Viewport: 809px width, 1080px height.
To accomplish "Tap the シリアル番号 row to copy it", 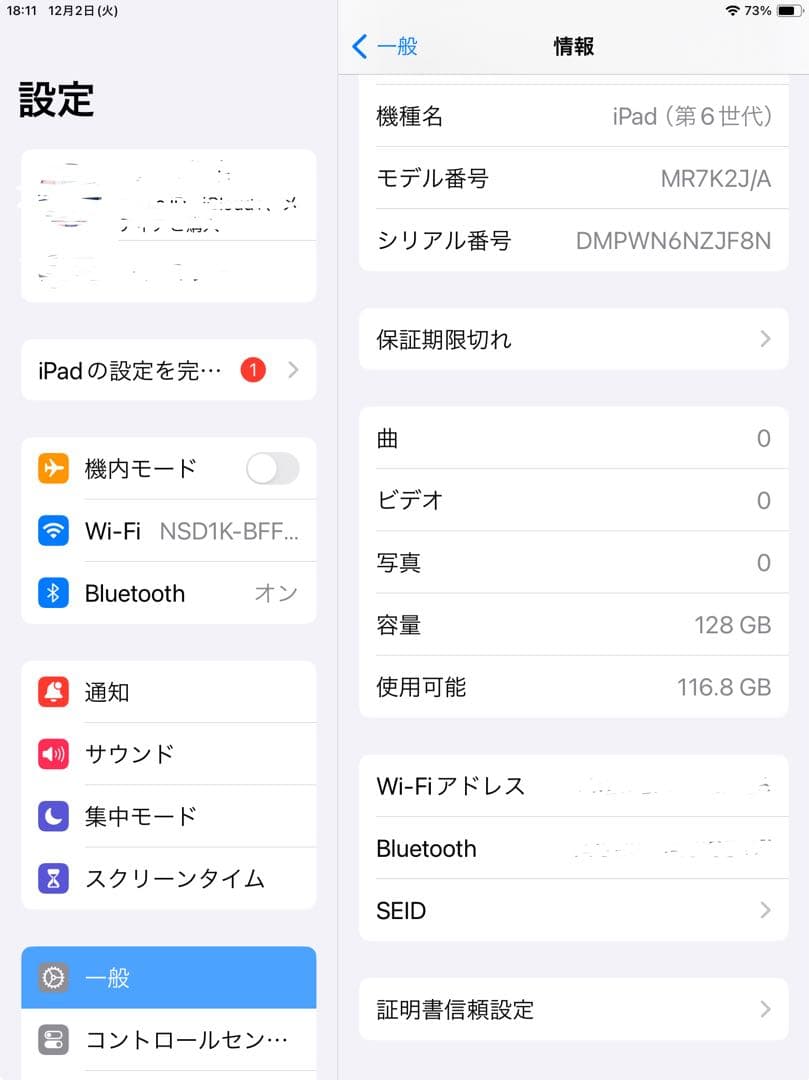I will 573,241.
